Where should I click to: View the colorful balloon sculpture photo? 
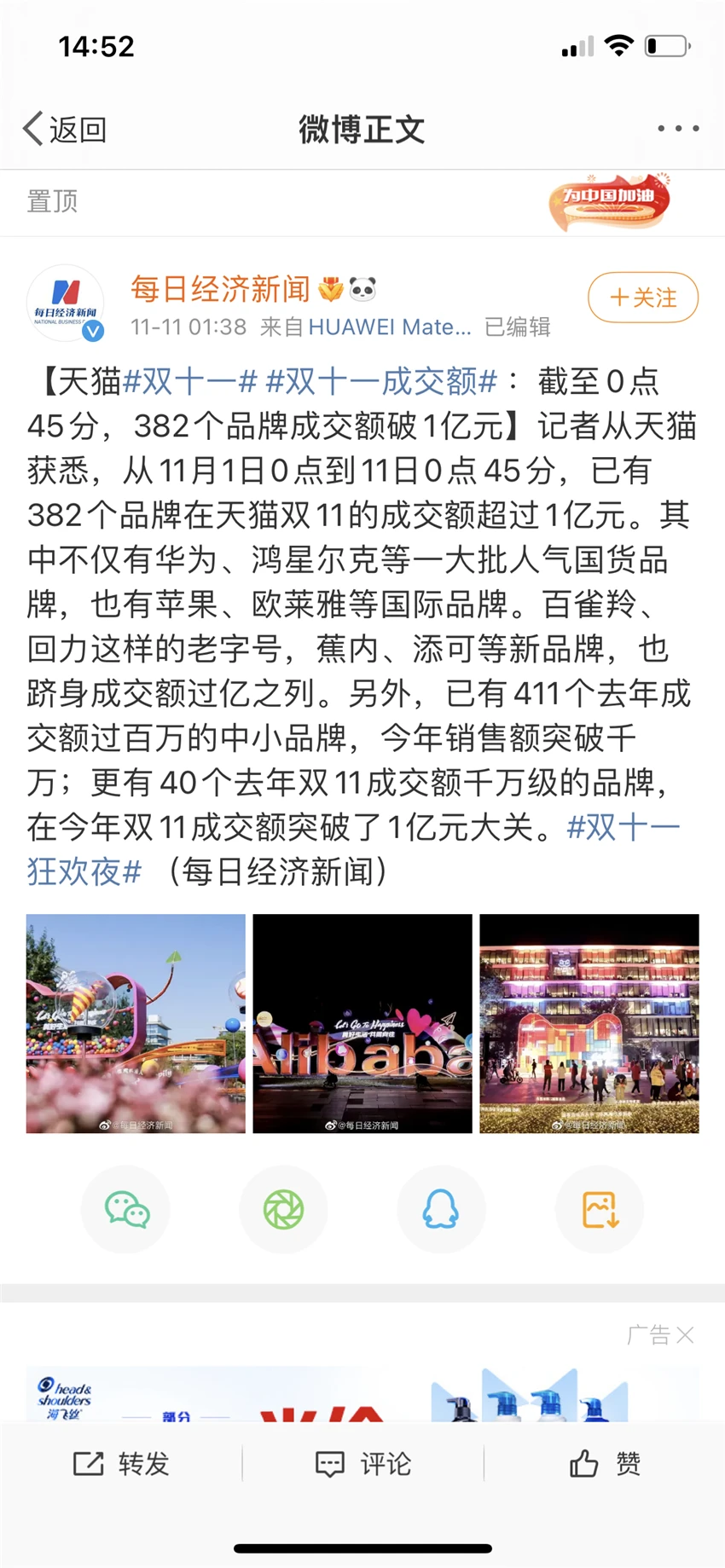[x=136, y=1023]
